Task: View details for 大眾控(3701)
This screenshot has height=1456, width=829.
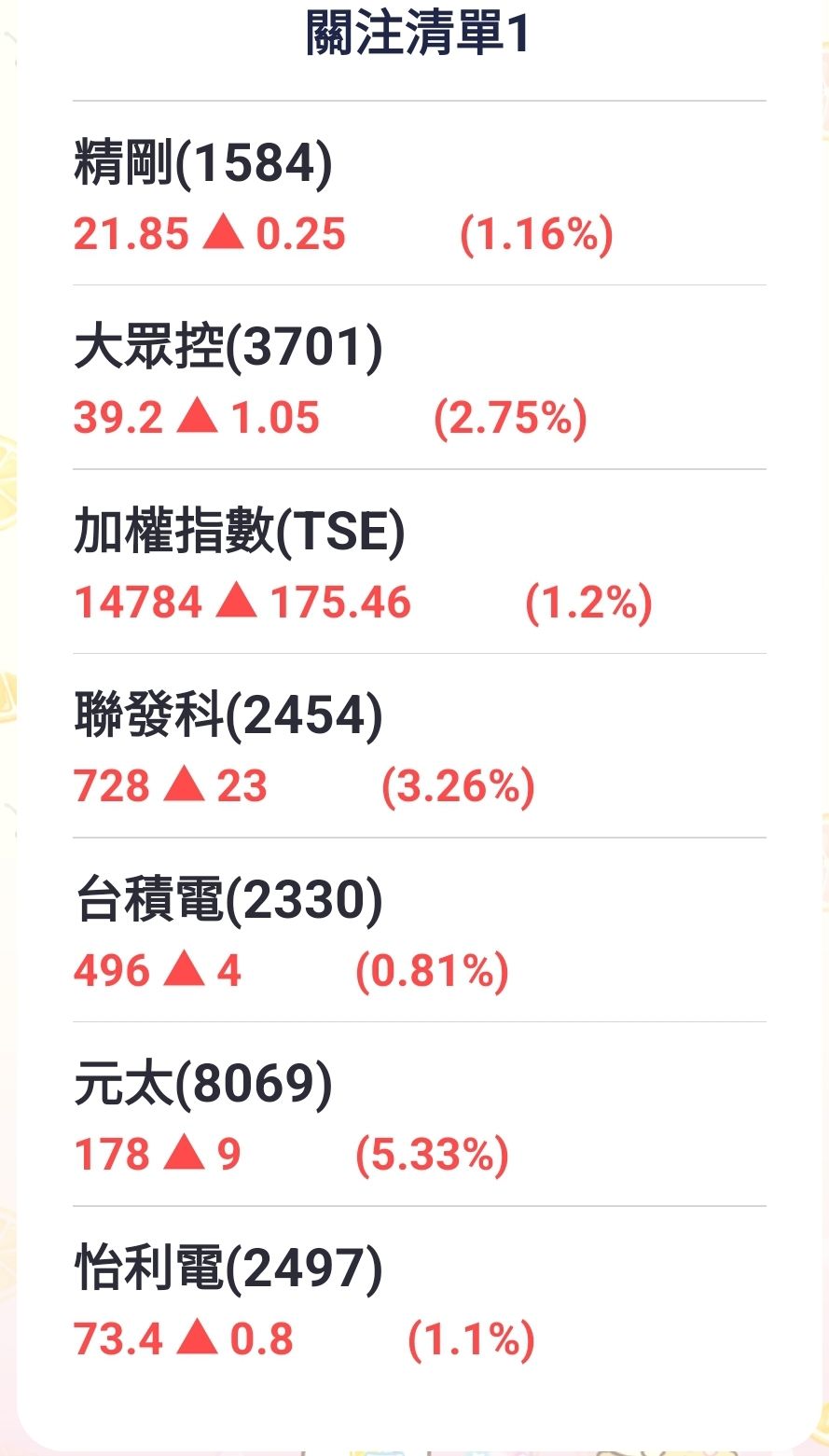Action: click(228, 348)
